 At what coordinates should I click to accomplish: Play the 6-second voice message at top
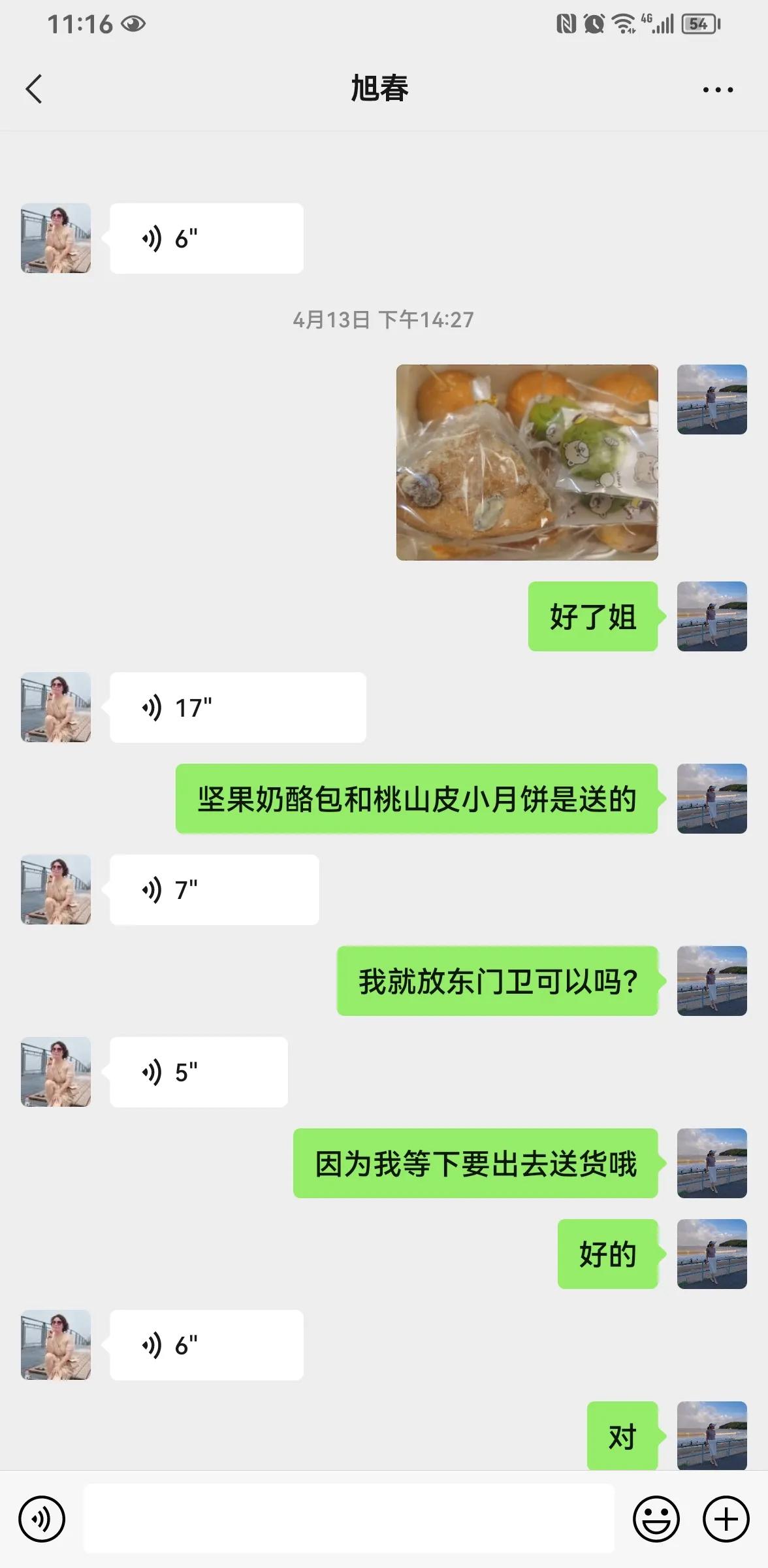(206, 238)
